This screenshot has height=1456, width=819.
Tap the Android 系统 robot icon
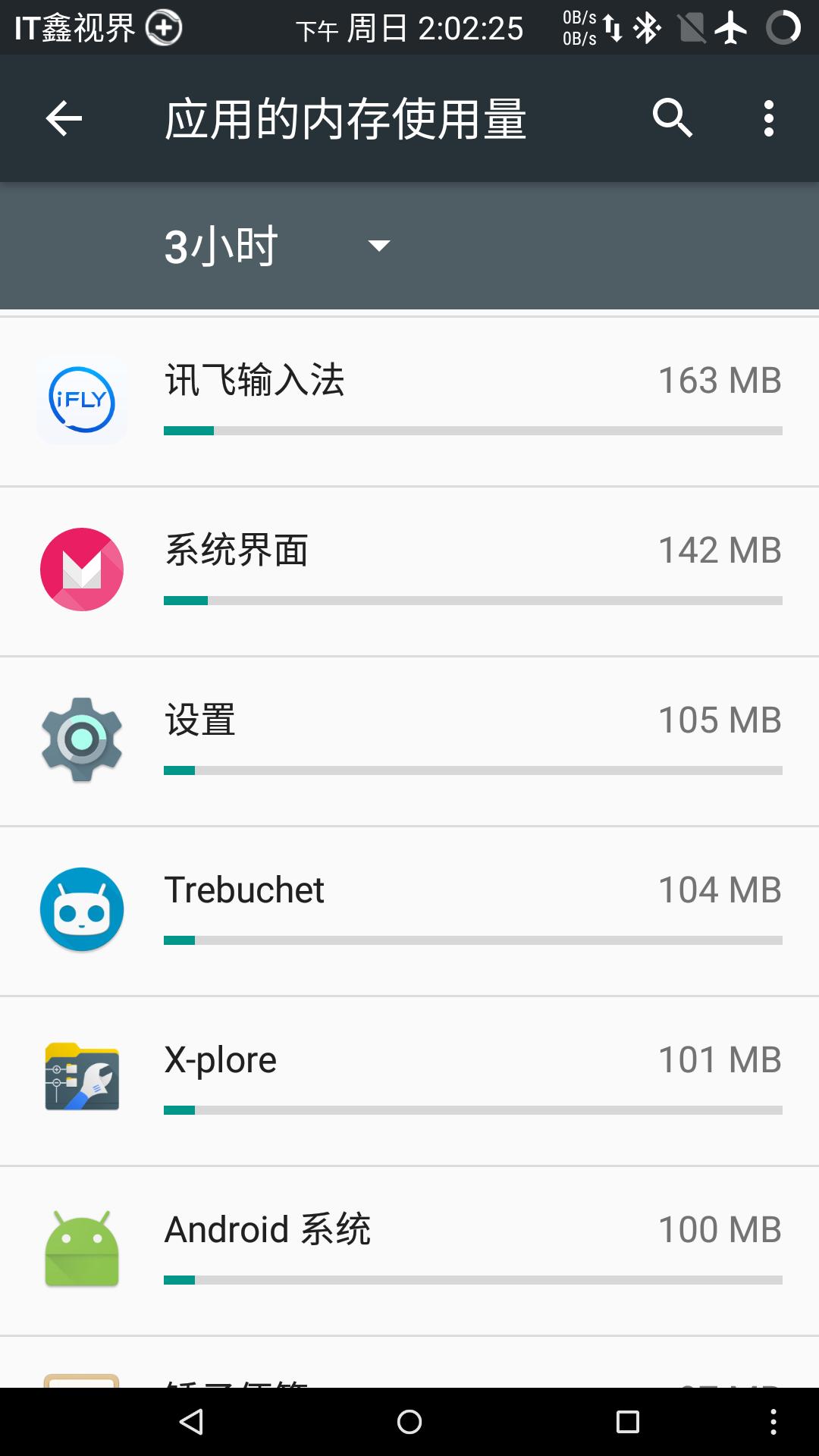(81, 1249)
